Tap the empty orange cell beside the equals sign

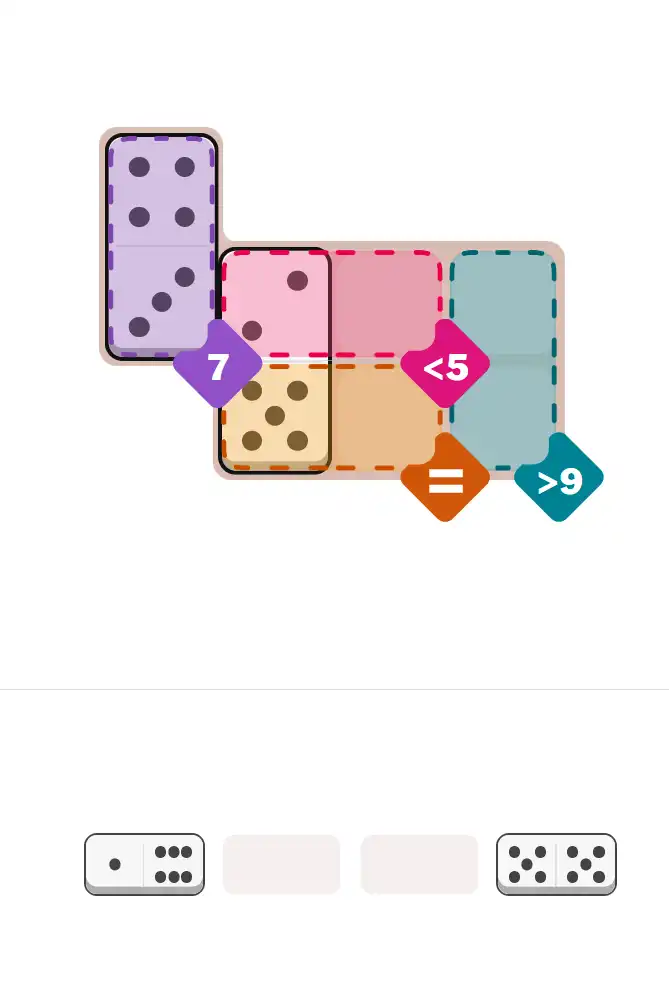386,415
